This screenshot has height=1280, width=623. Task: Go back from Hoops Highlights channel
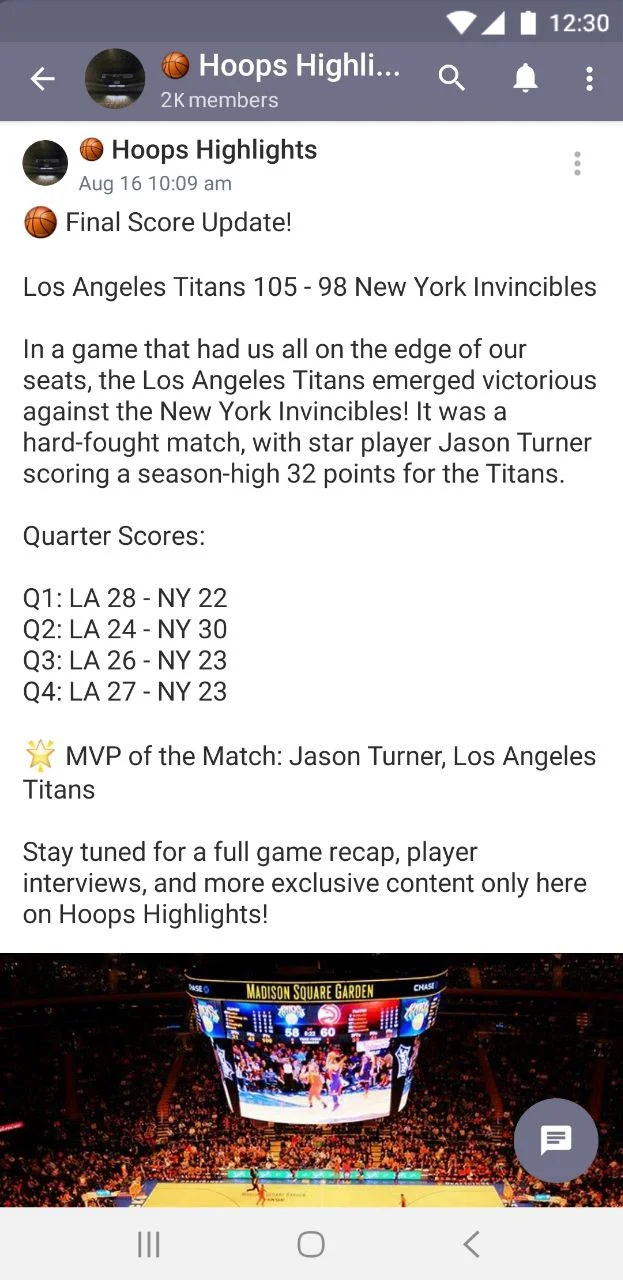[x=42, y=80]
